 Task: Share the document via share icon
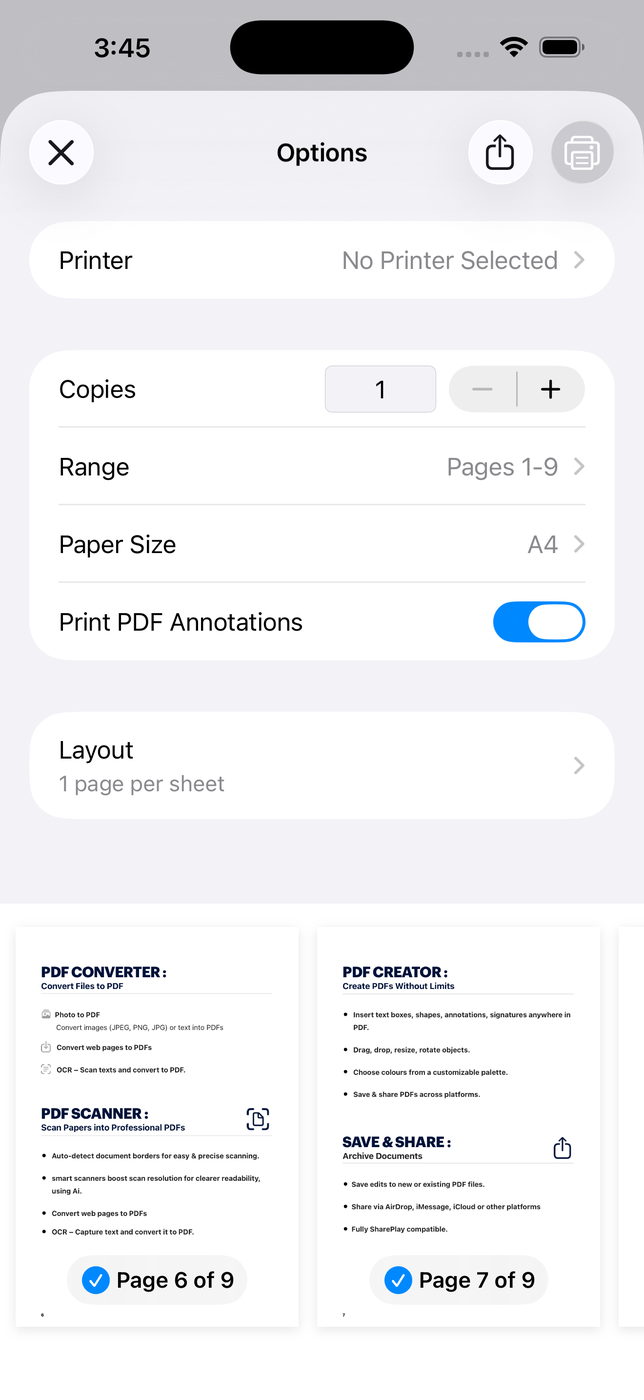click(499, 153)
